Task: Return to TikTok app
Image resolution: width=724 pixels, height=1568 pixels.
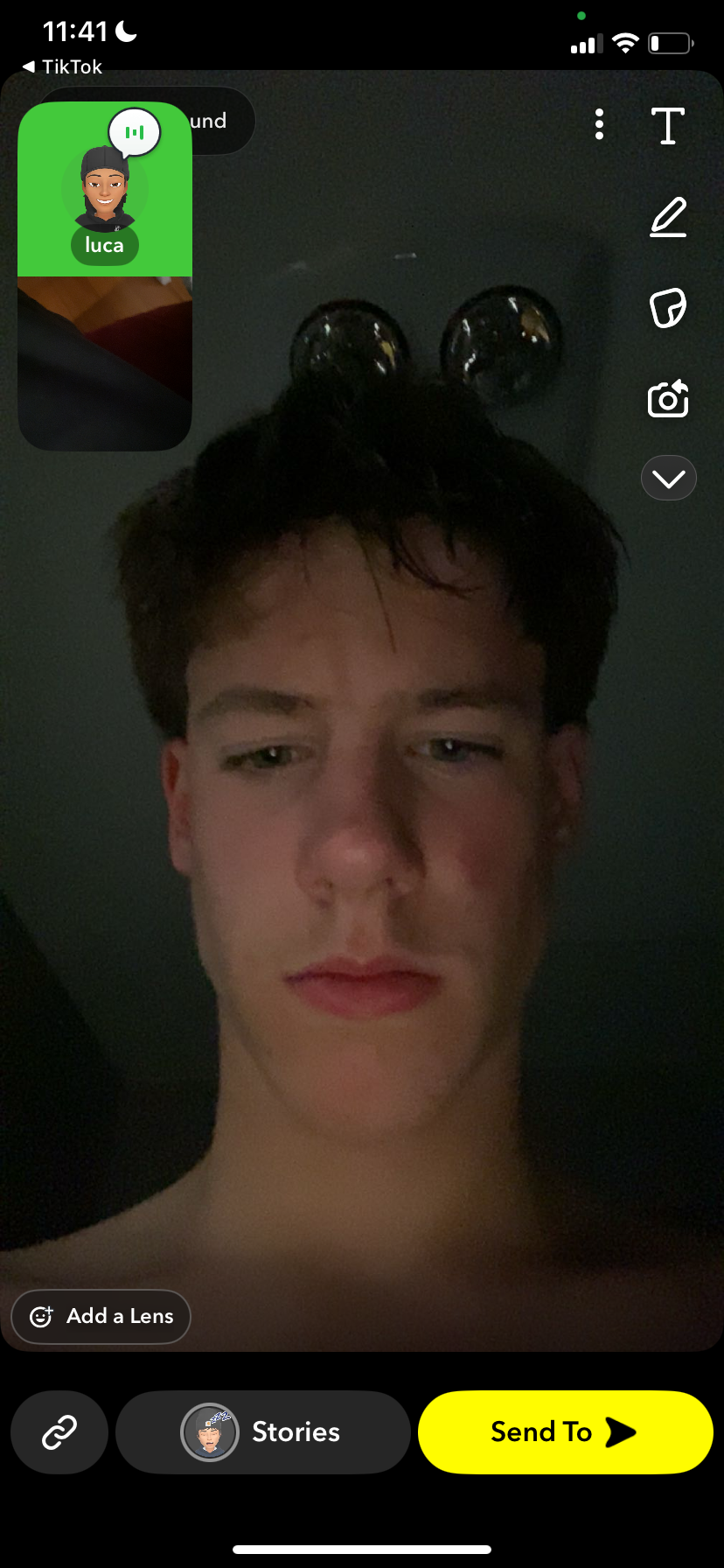Action: [61, 66]
